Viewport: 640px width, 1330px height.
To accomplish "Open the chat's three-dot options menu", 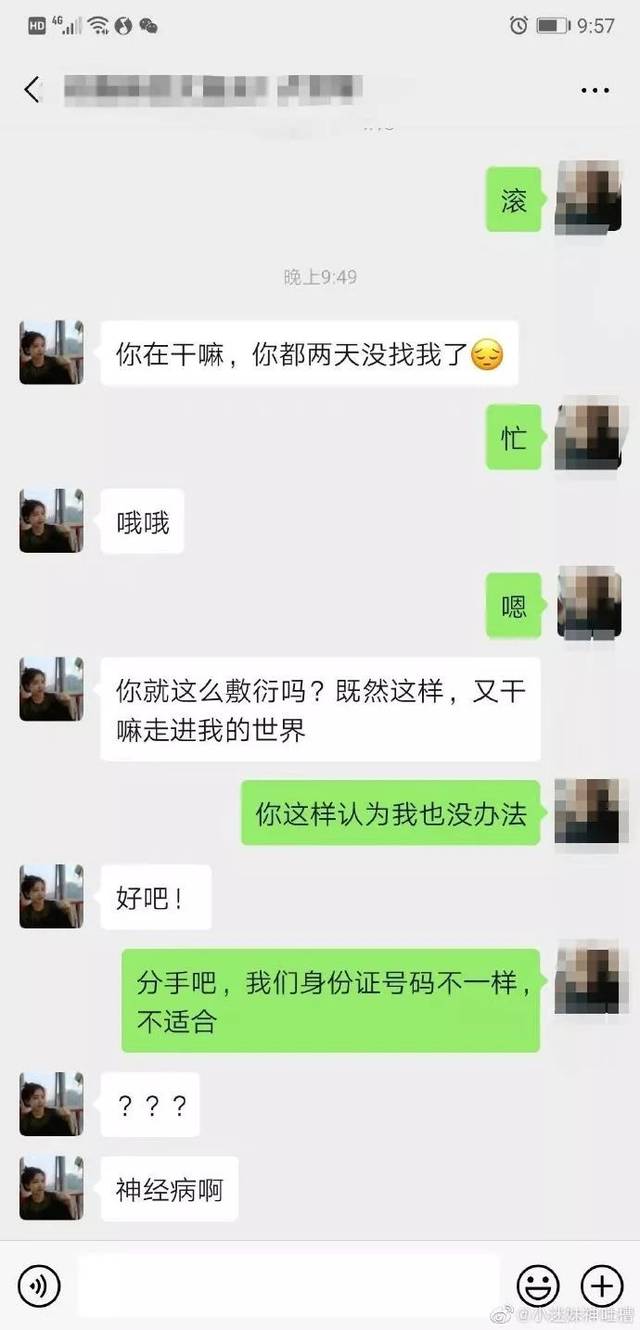I will [595, 90].
